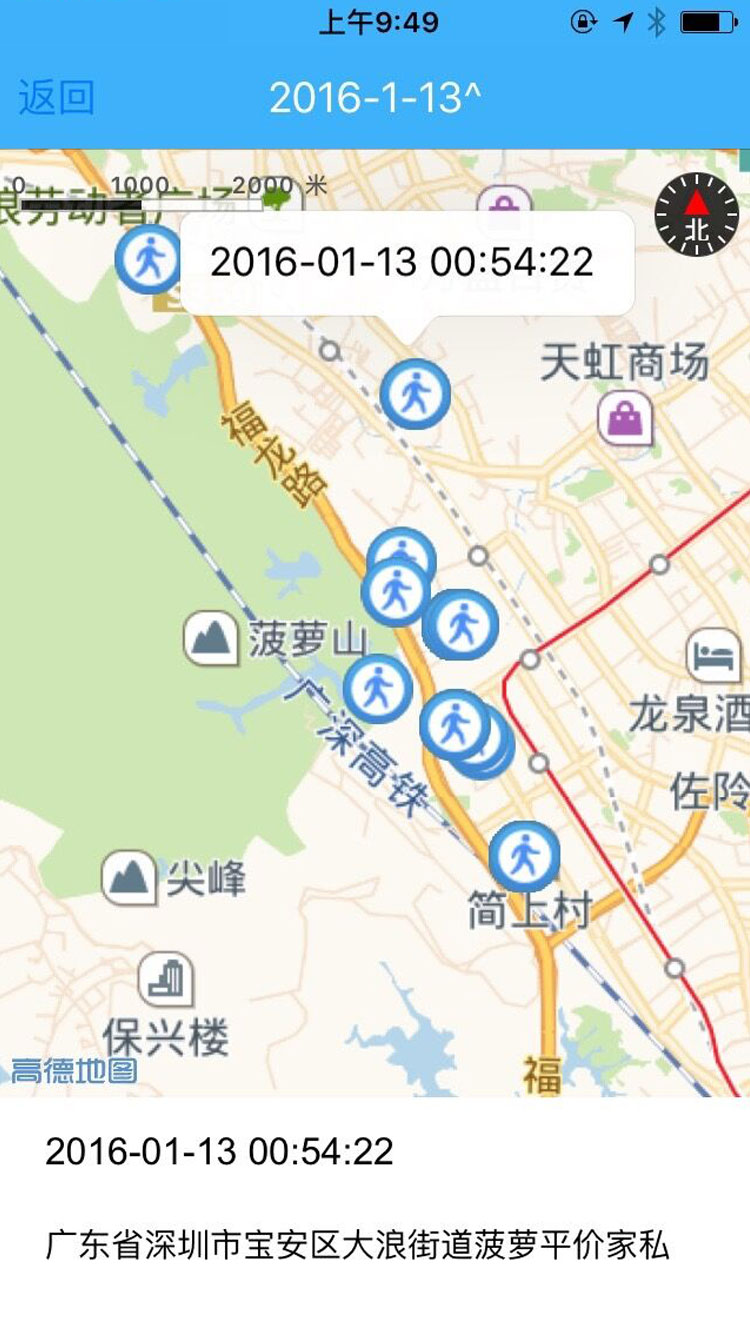This screenshot has height=1334, width=750.
Task: Open the 高德地图 attribution link
Action: pyautogui.click(x=76, y=1068)
